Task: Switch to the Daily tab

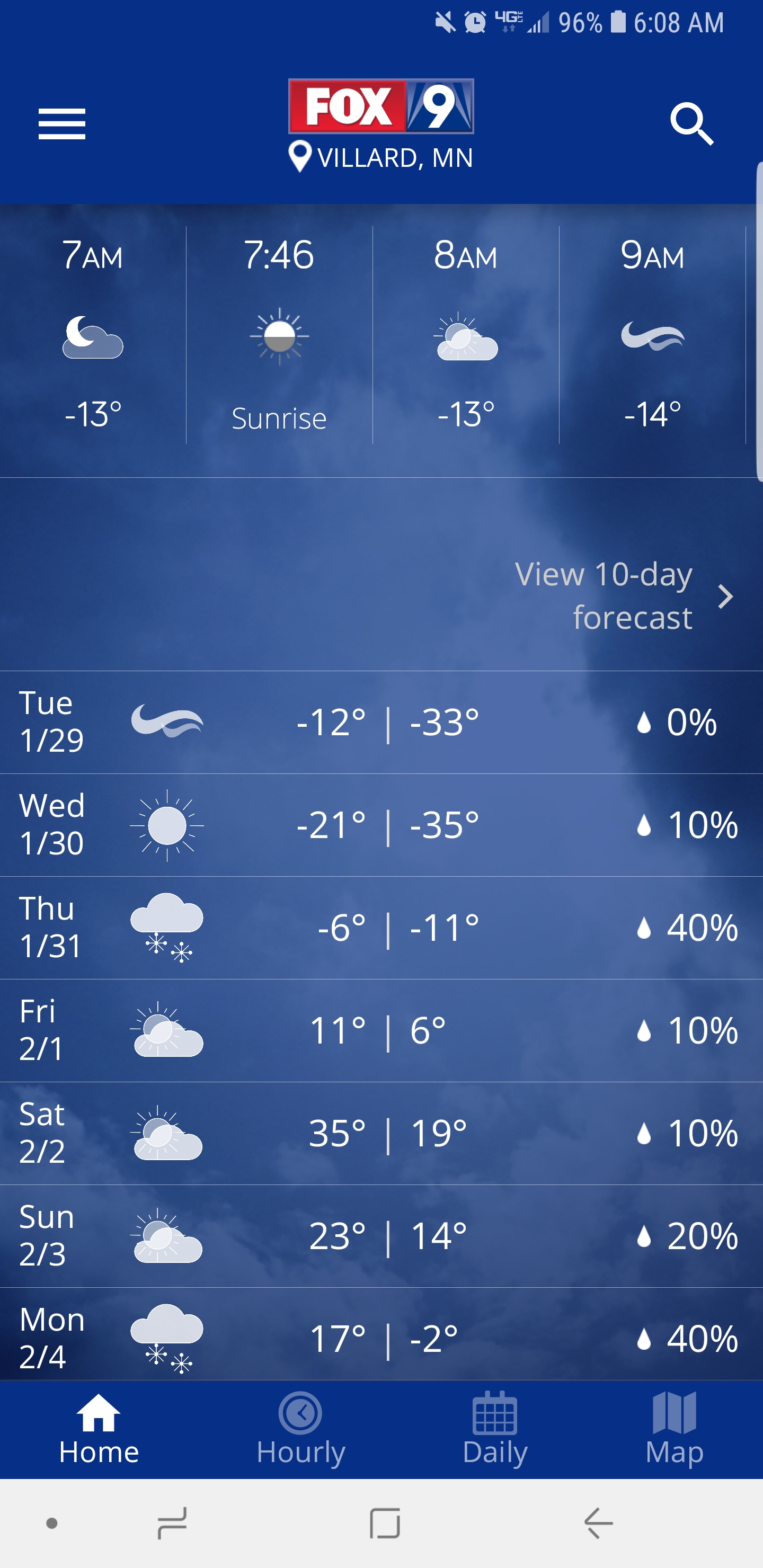Action: pyautogui.click(x=494, y=1430)
